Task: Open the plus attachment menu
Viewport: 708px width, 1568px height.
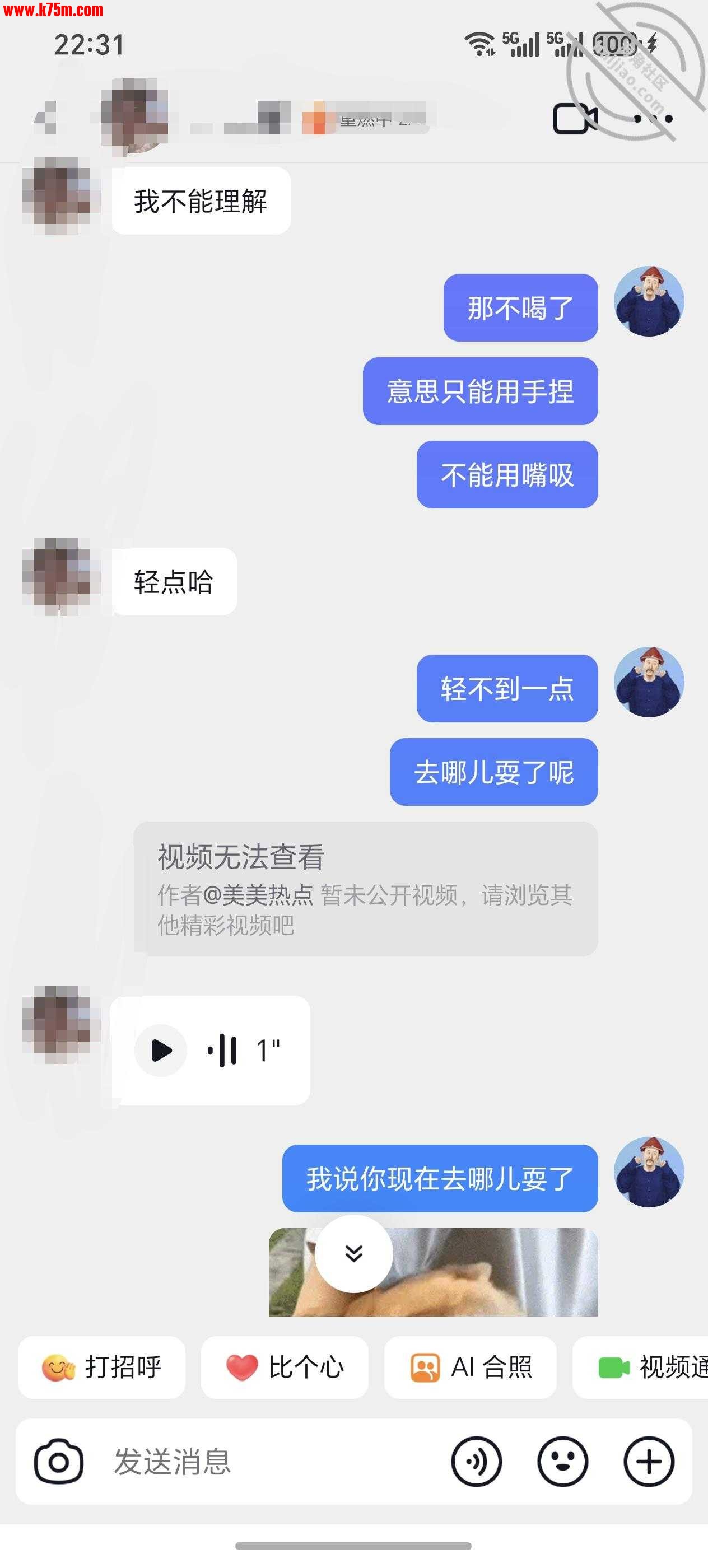Action: (x=649, y=1462)
